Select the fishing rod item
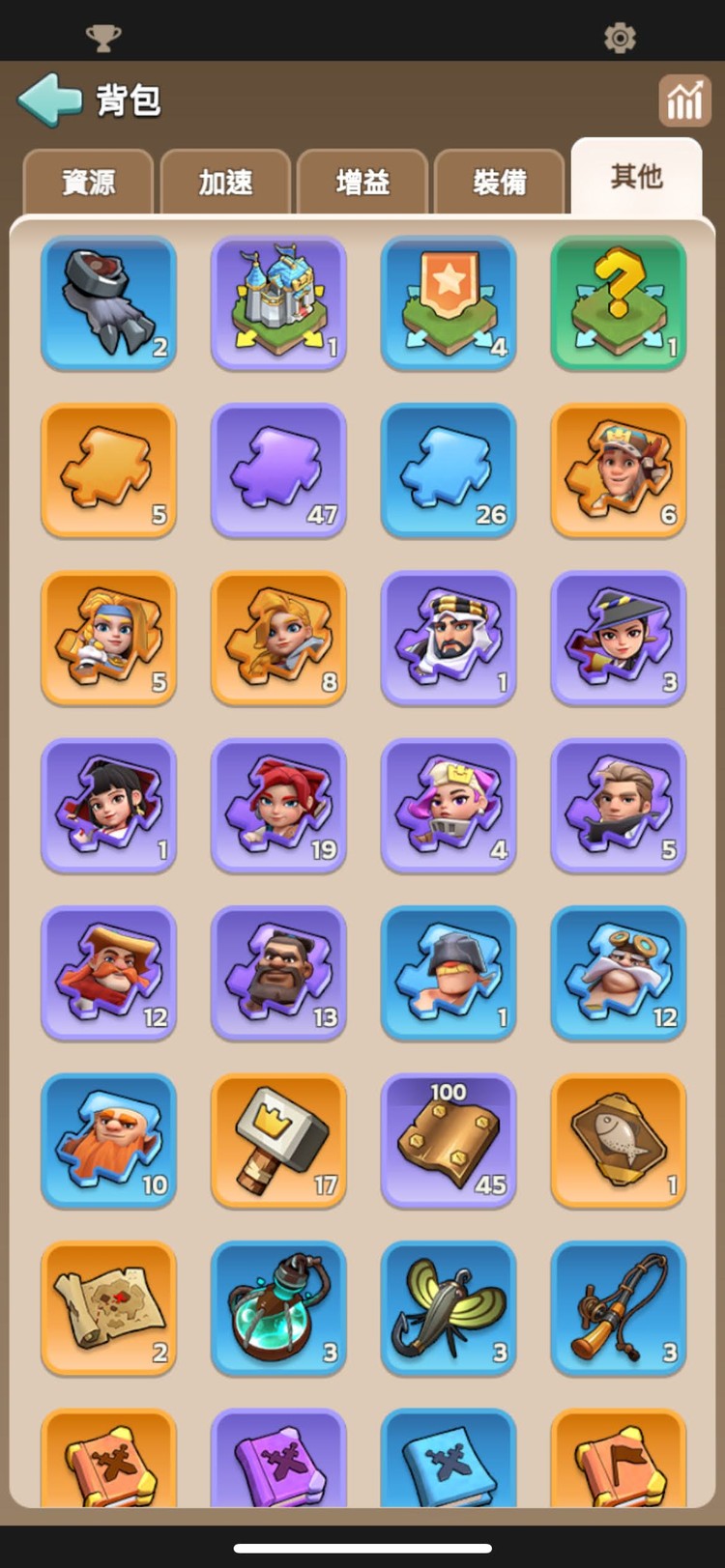Image resolution: width=725 pixels, height=1568 pixels. 619,1308
